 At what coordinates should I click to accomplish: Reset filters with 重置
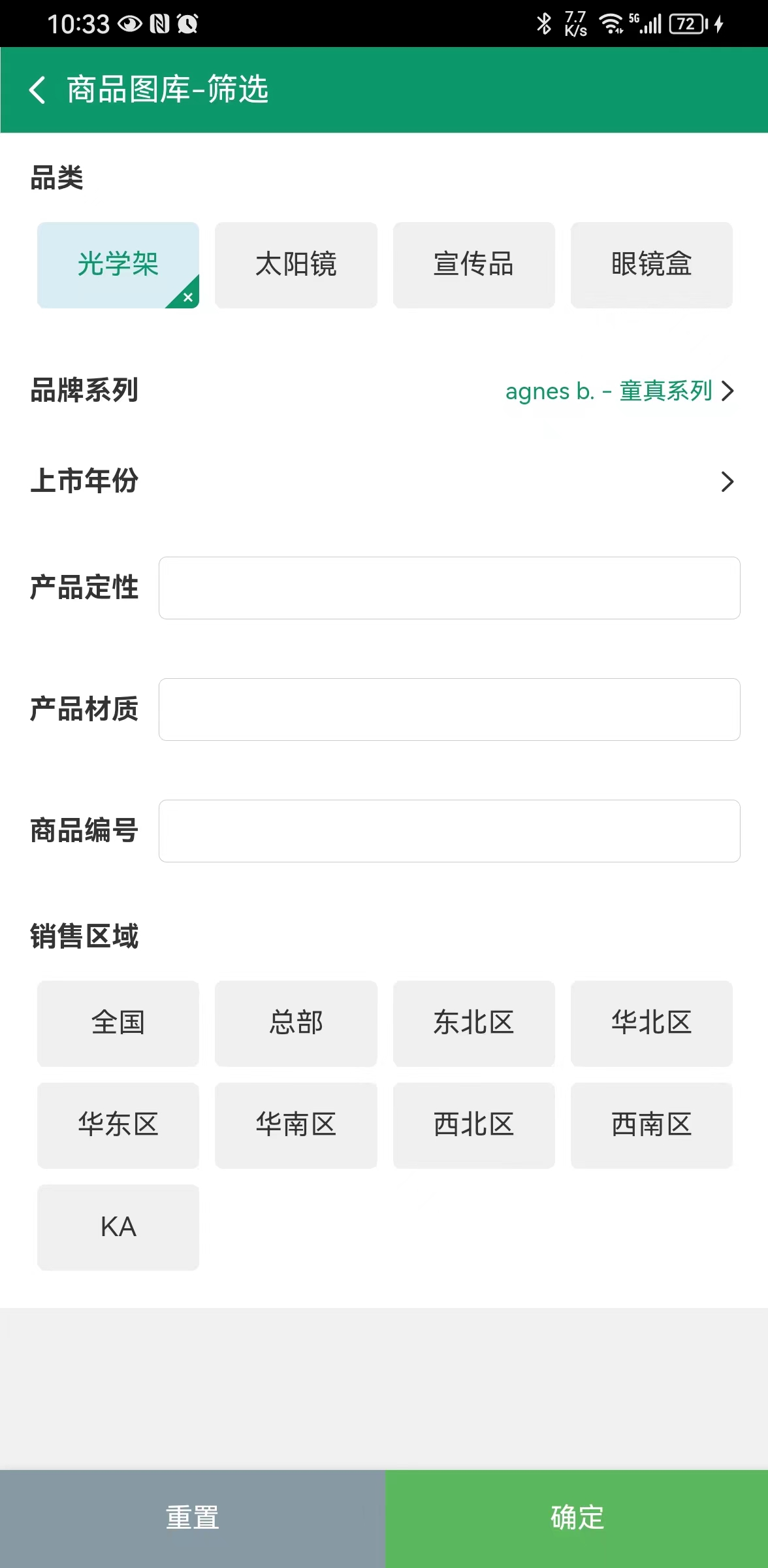(x=193, y=1518)
